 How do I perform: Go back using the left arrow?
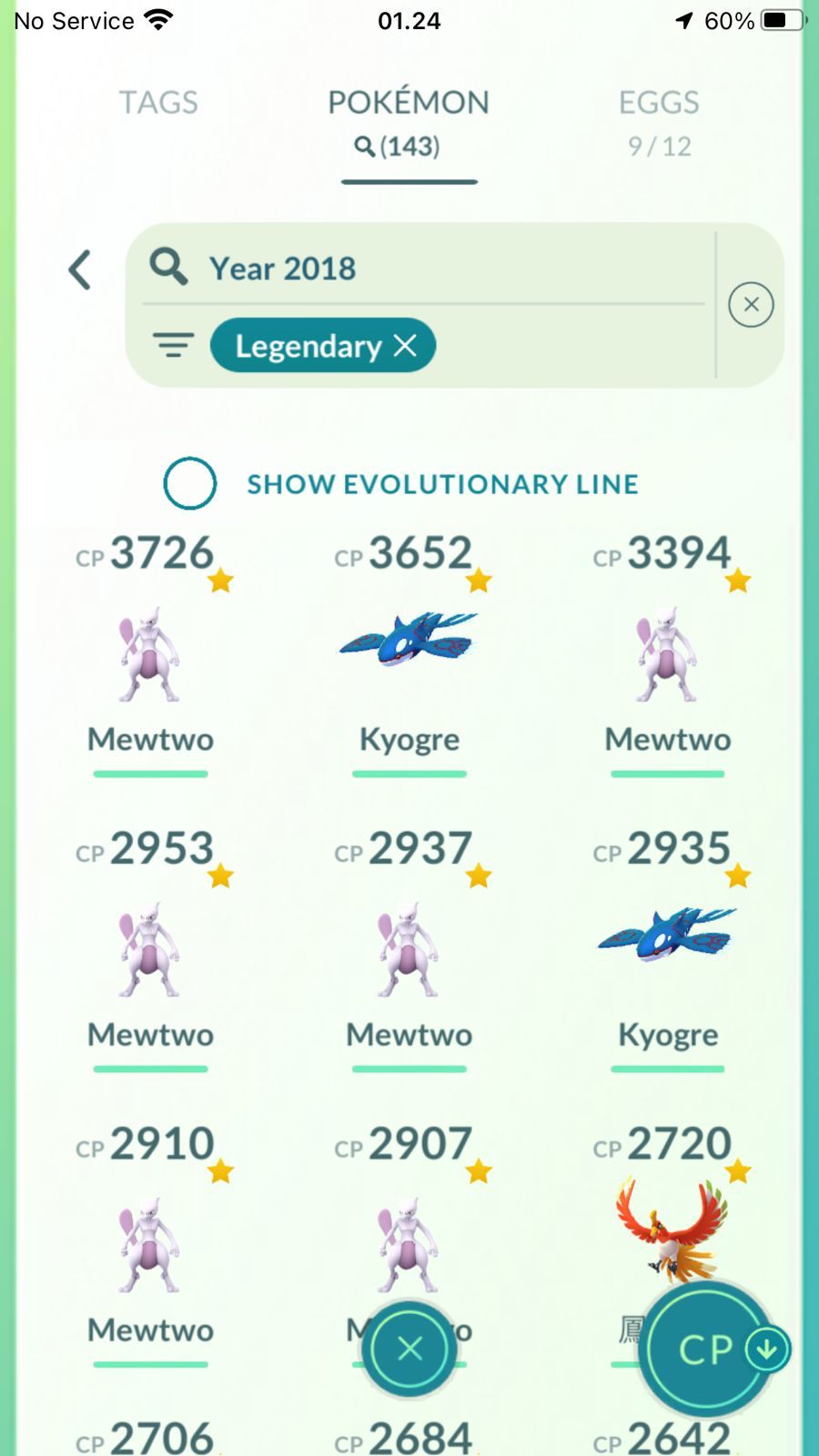tap(80, 270)
